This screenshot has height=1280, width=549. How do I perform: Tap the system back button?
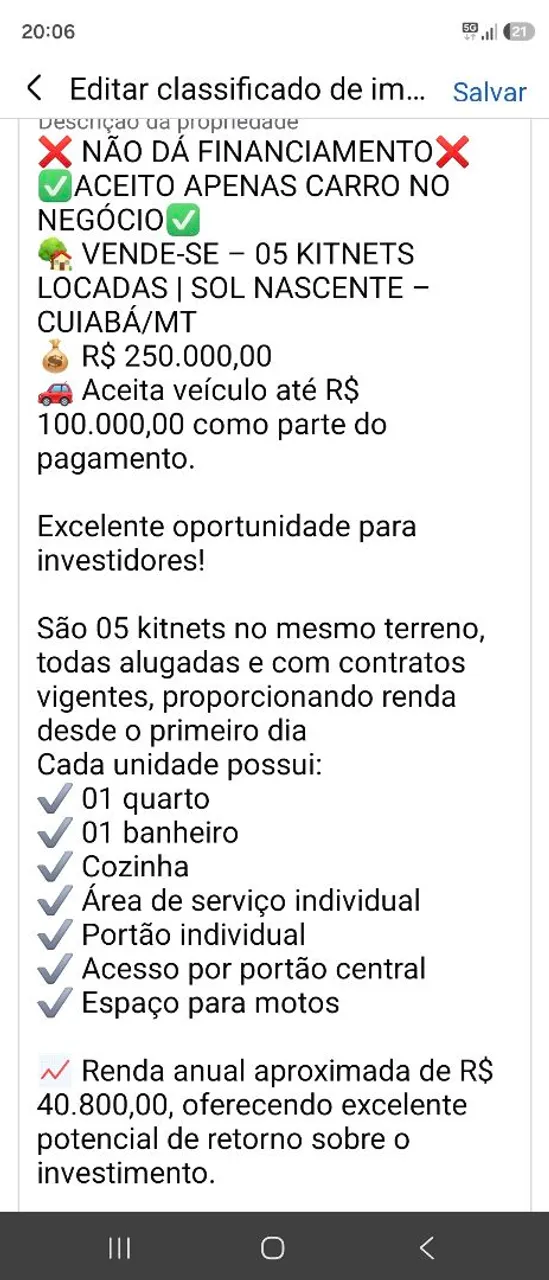(427, 1247)
